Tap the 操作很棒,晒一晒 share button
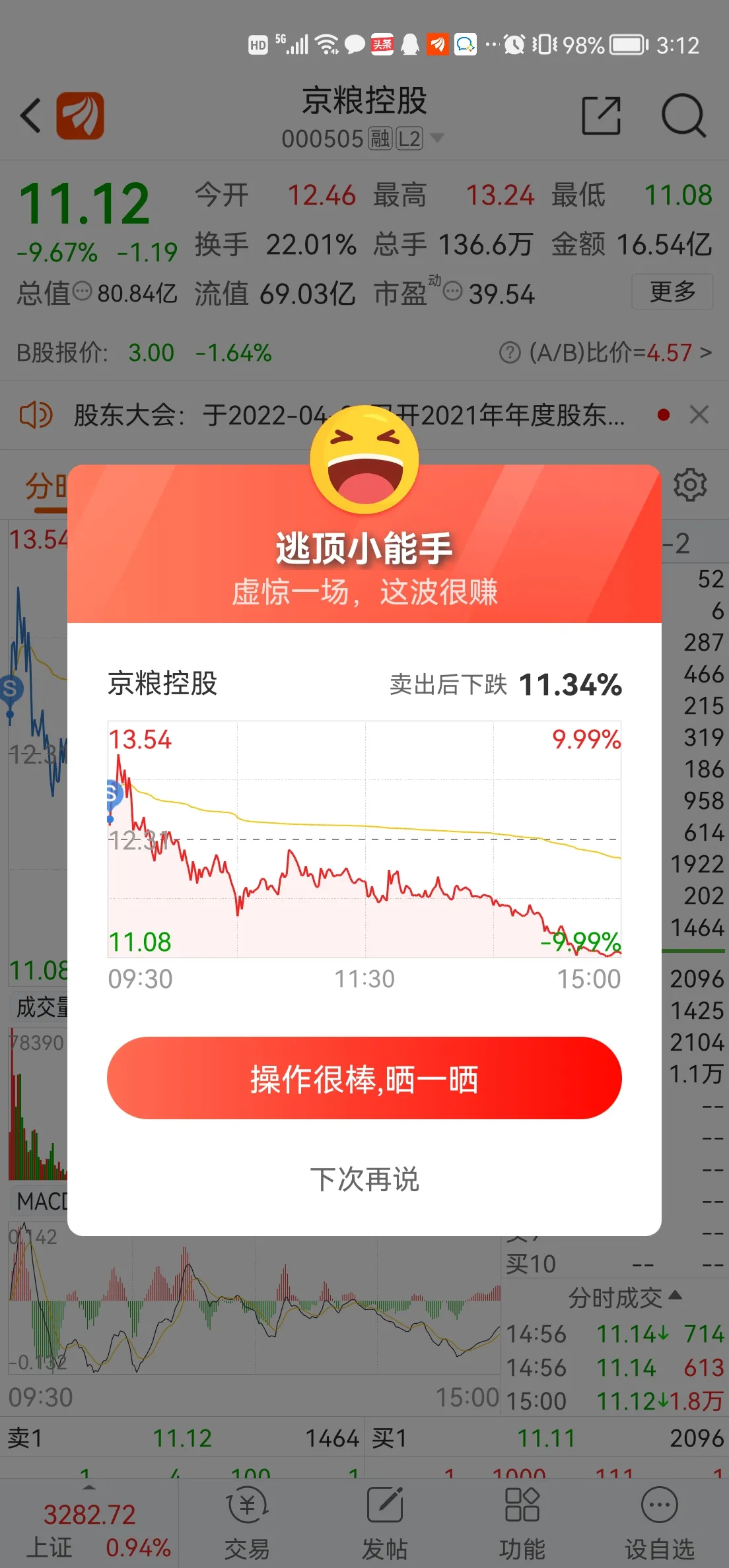Screen dimensions: 729x1568 pos(364,1078)
